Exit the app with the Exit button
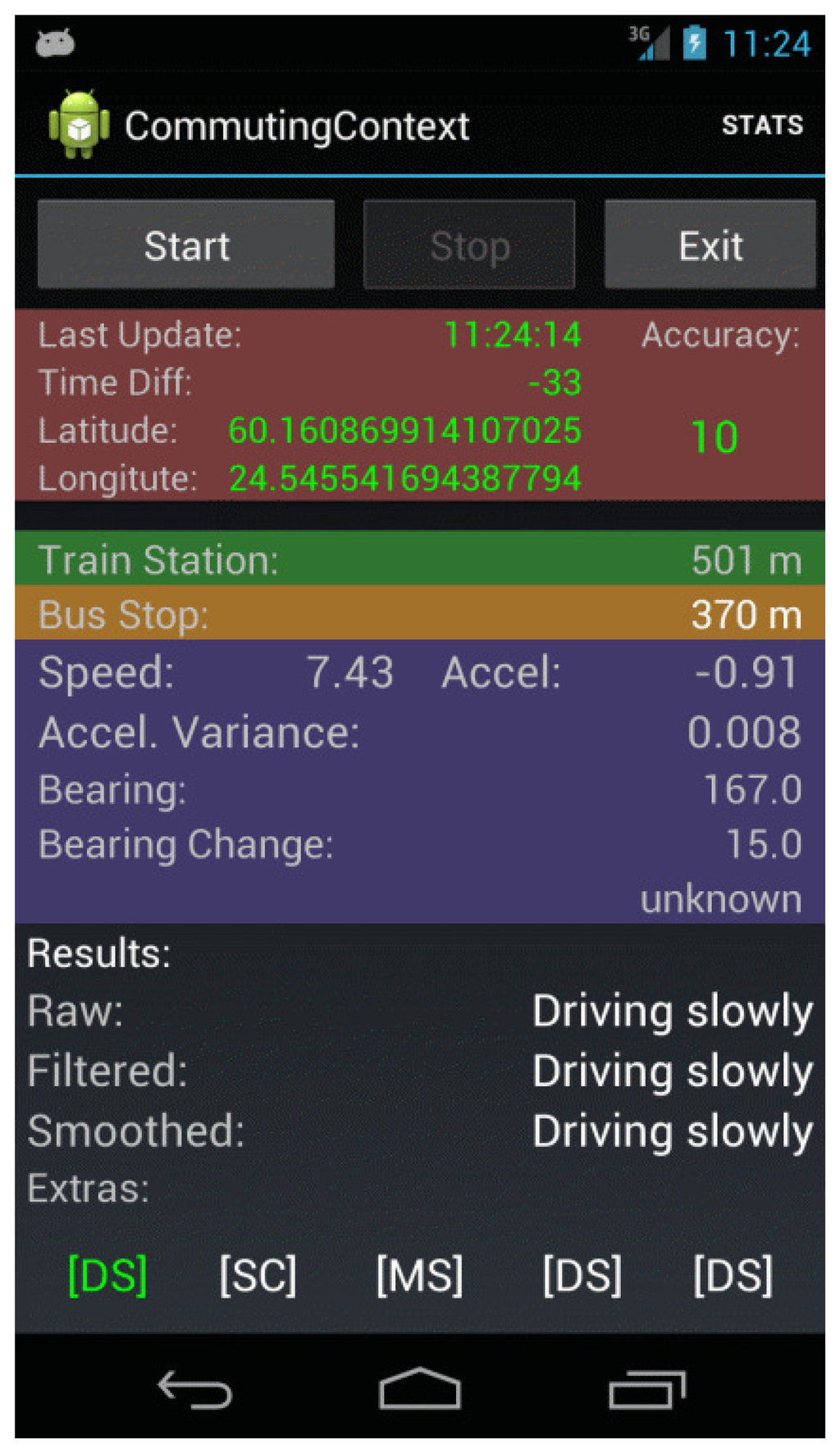Screen dimensions: 840x1453 710,244
